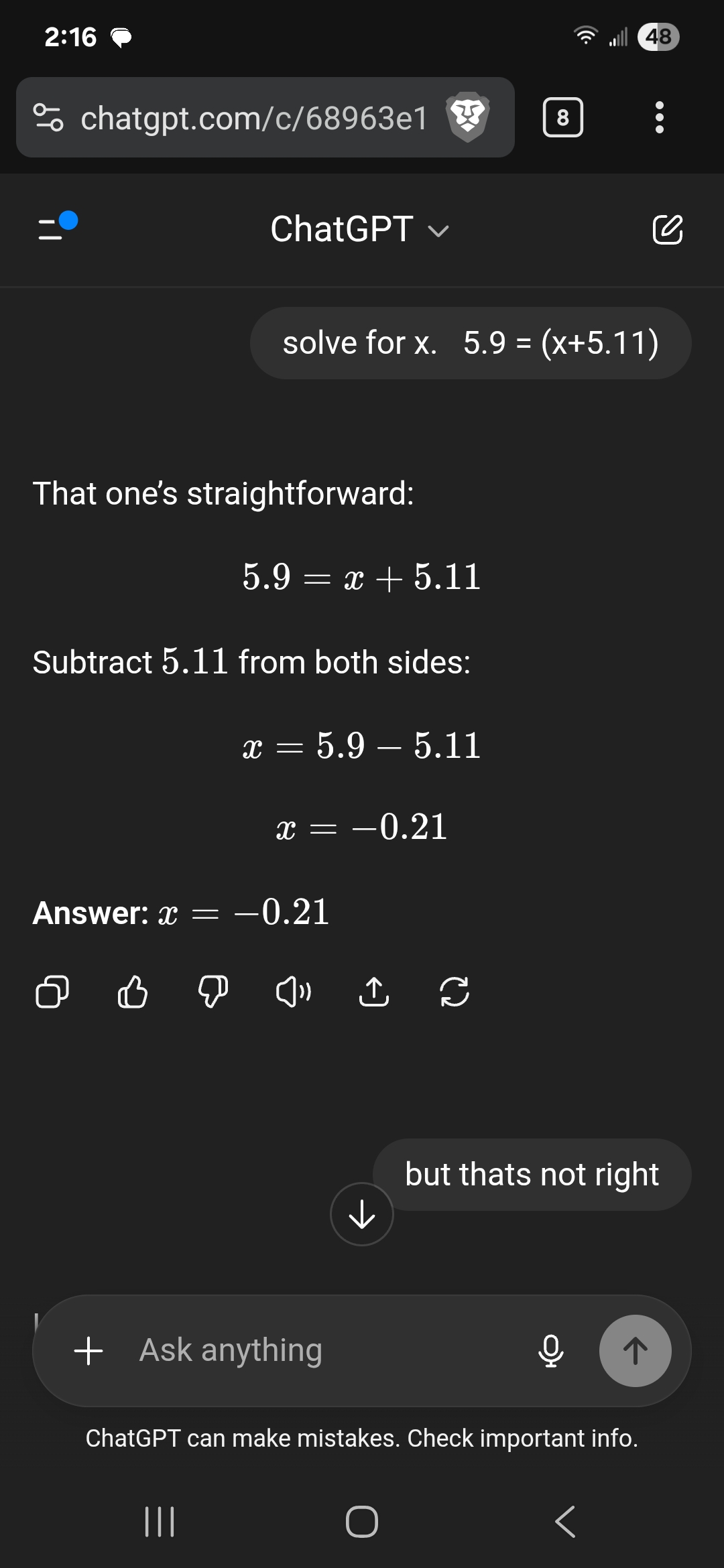Image resolution: width=724 pixels, height=1568 pixels.
Task: Jump to the bottom of the conversation
Action: [x=362, y=1214]
